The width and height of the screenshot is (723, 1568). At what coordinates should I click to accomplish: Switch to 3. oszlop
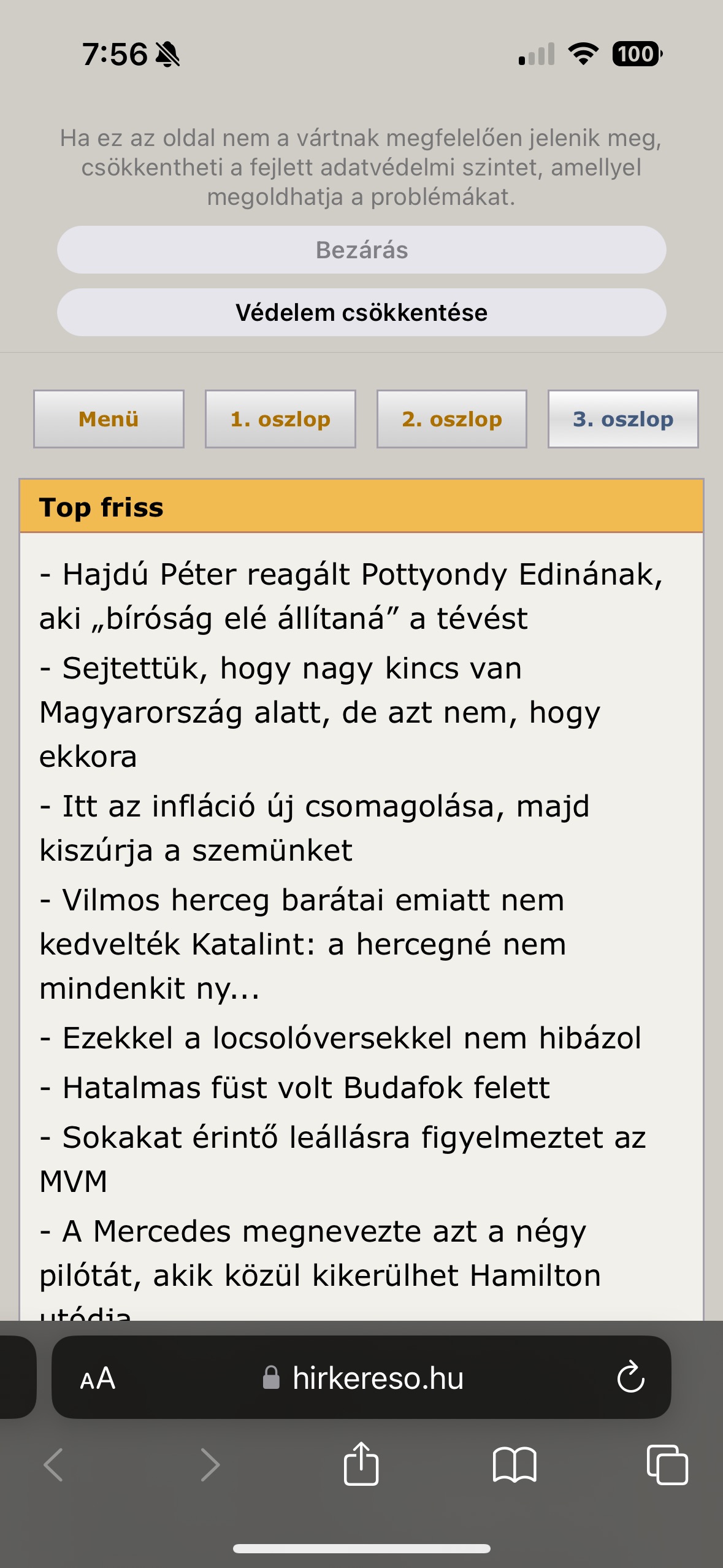pos(623,419)
